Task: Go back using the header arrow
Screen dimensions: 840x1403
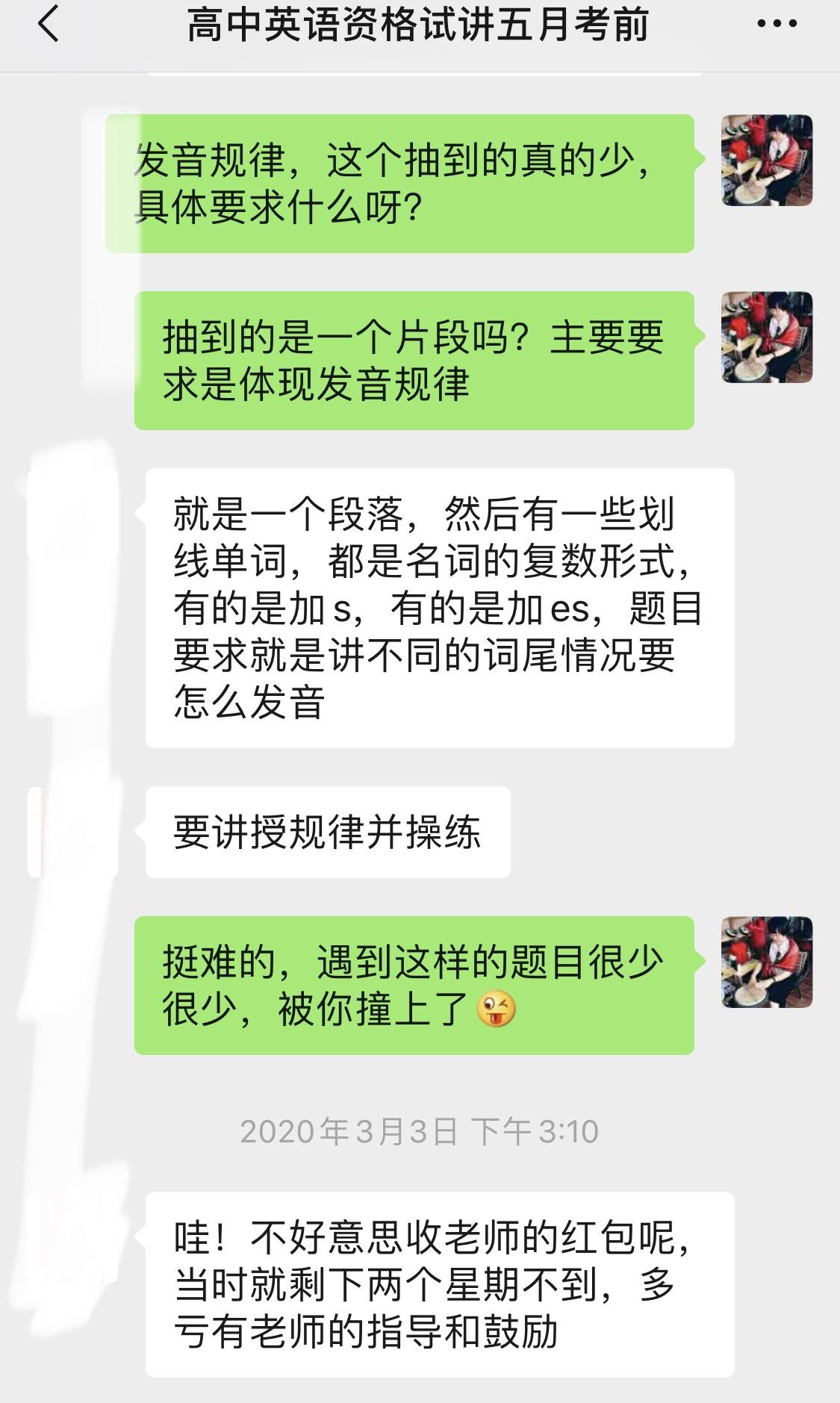Action: pyautogui.click(x=48, y=24)
